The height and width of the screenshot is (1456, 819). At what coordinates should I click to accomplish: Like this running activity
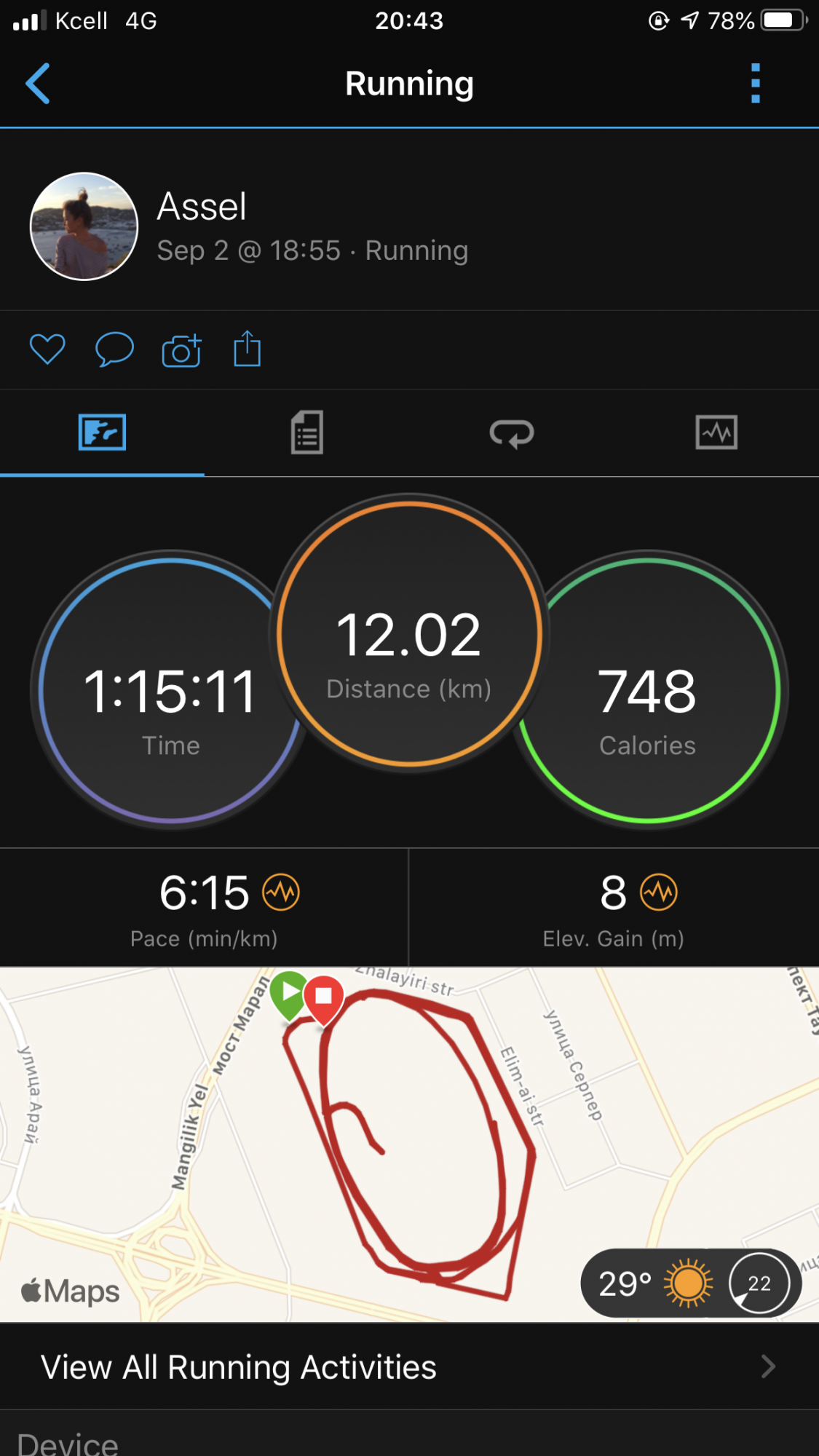tap(47, 350)
